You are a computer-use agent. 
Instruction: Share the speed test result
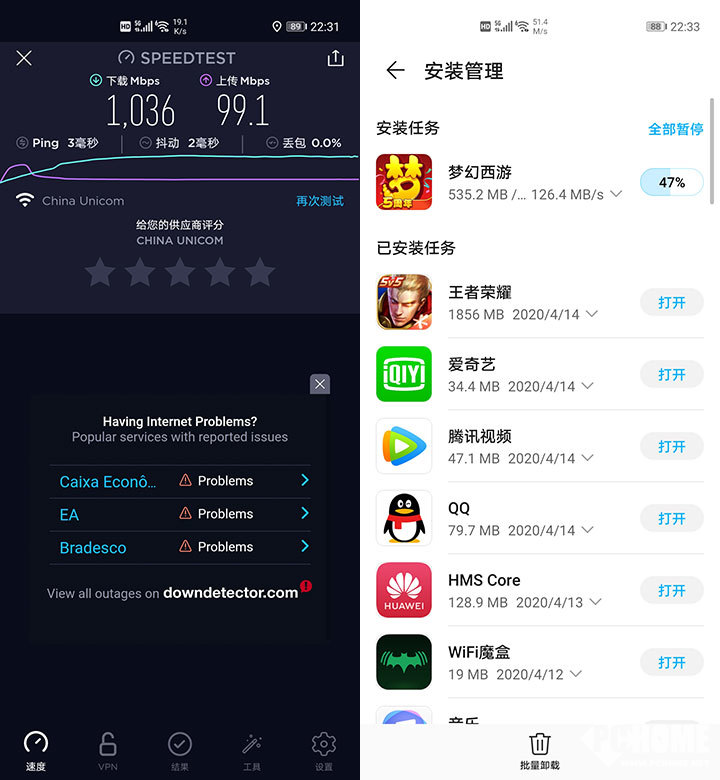pyautogui.click(x=336, y=58)
